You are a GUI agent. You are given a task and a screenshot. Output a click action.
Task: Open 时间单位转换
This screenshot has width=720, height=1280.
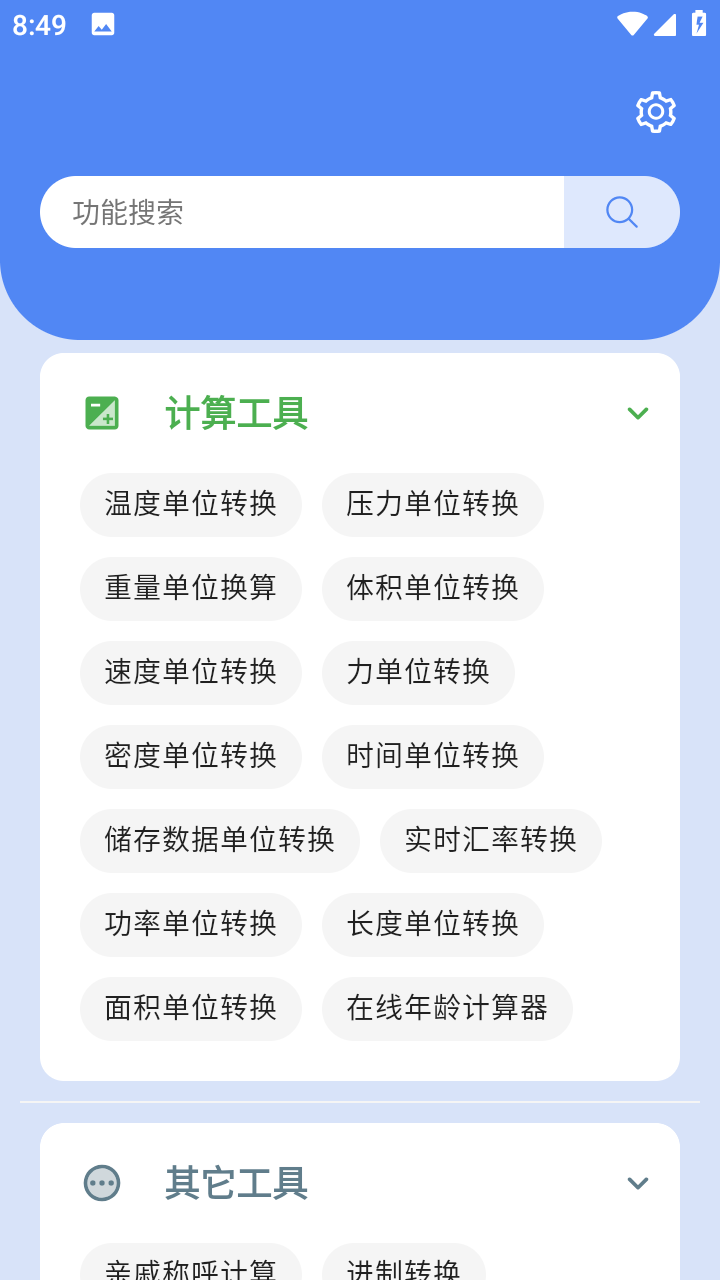[432, 757]
